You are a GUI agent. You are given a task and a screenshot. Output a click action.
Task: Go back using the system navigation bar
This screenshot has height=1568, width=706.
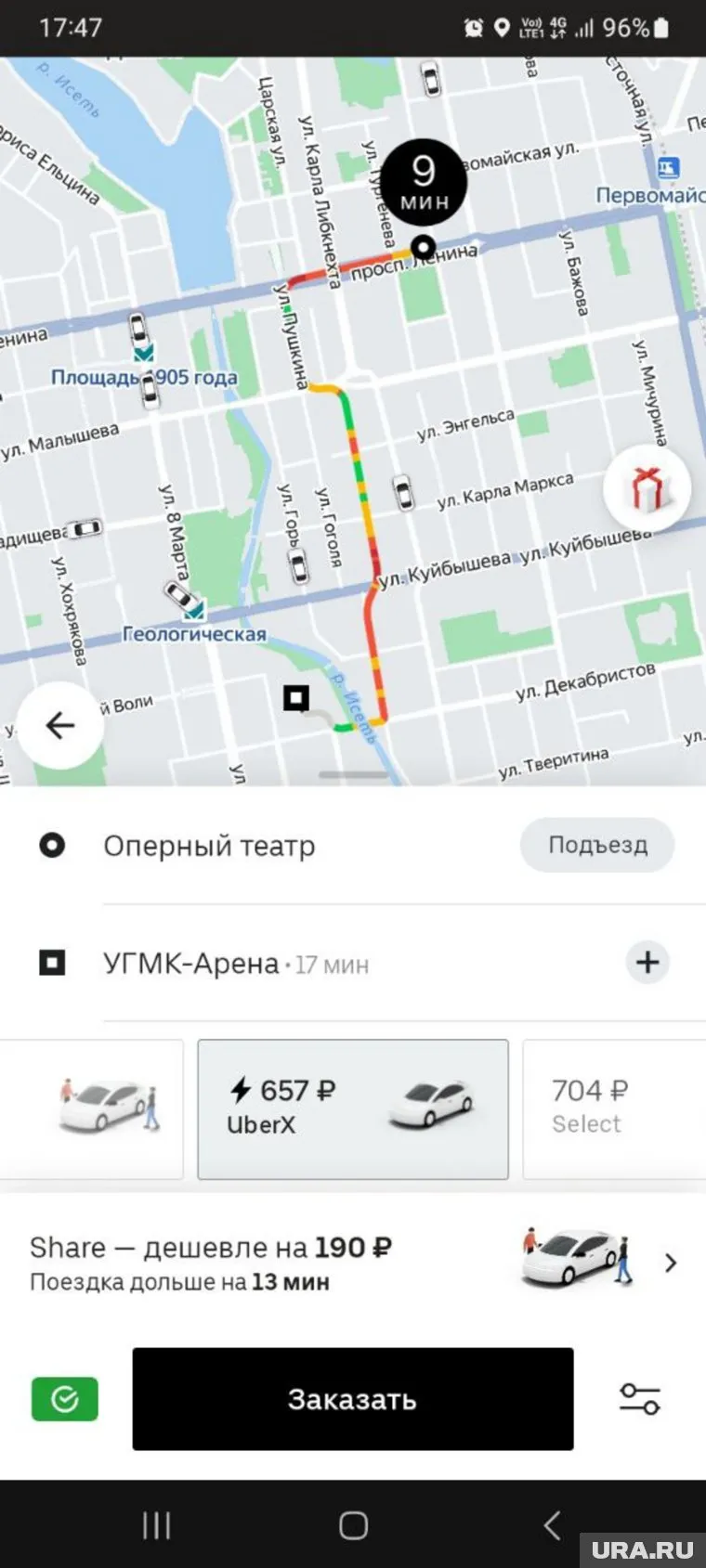[x=552, y=1525]
